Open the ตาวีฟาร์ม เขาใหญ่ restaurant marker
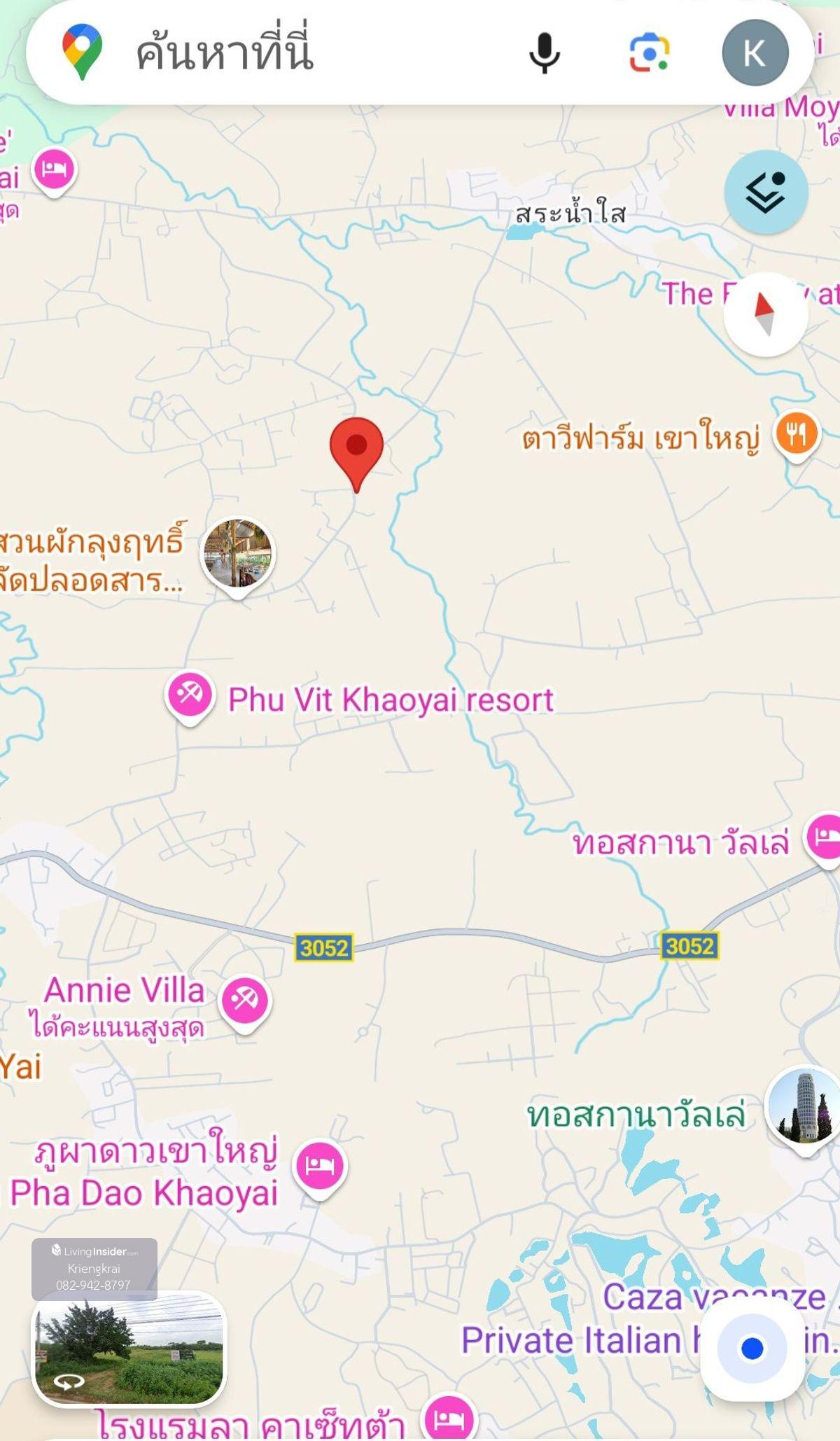Image resolution: width=840 pixels, height=1441 pixels. click(797, 434)
